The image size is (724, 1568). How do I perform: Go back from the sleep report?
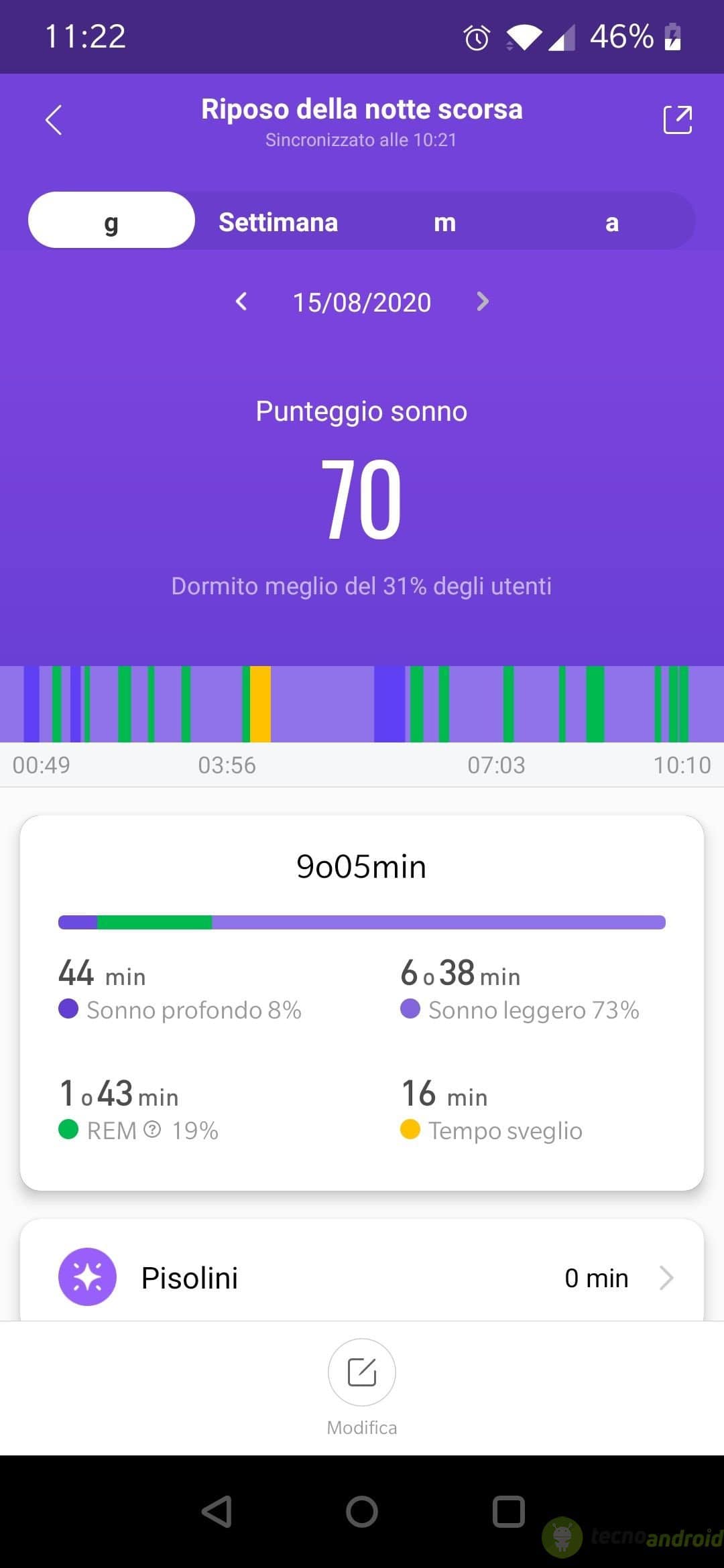(x=54, y=120)
